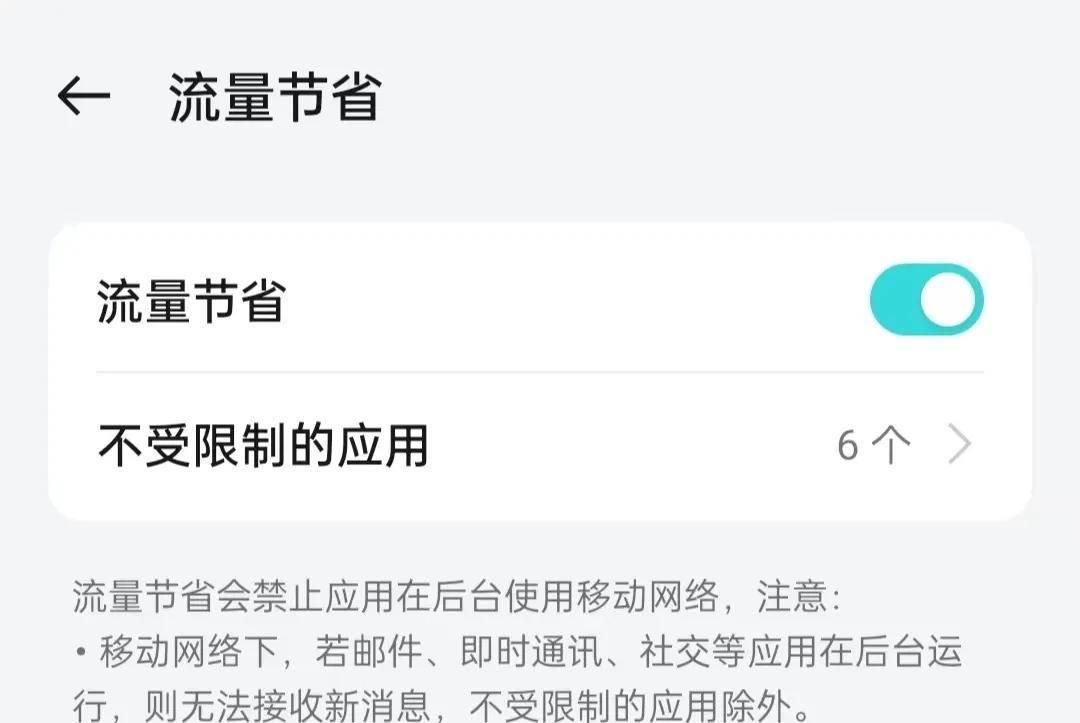
Task: Turn off the 流量节省 switch
Action: click(926, 300)
